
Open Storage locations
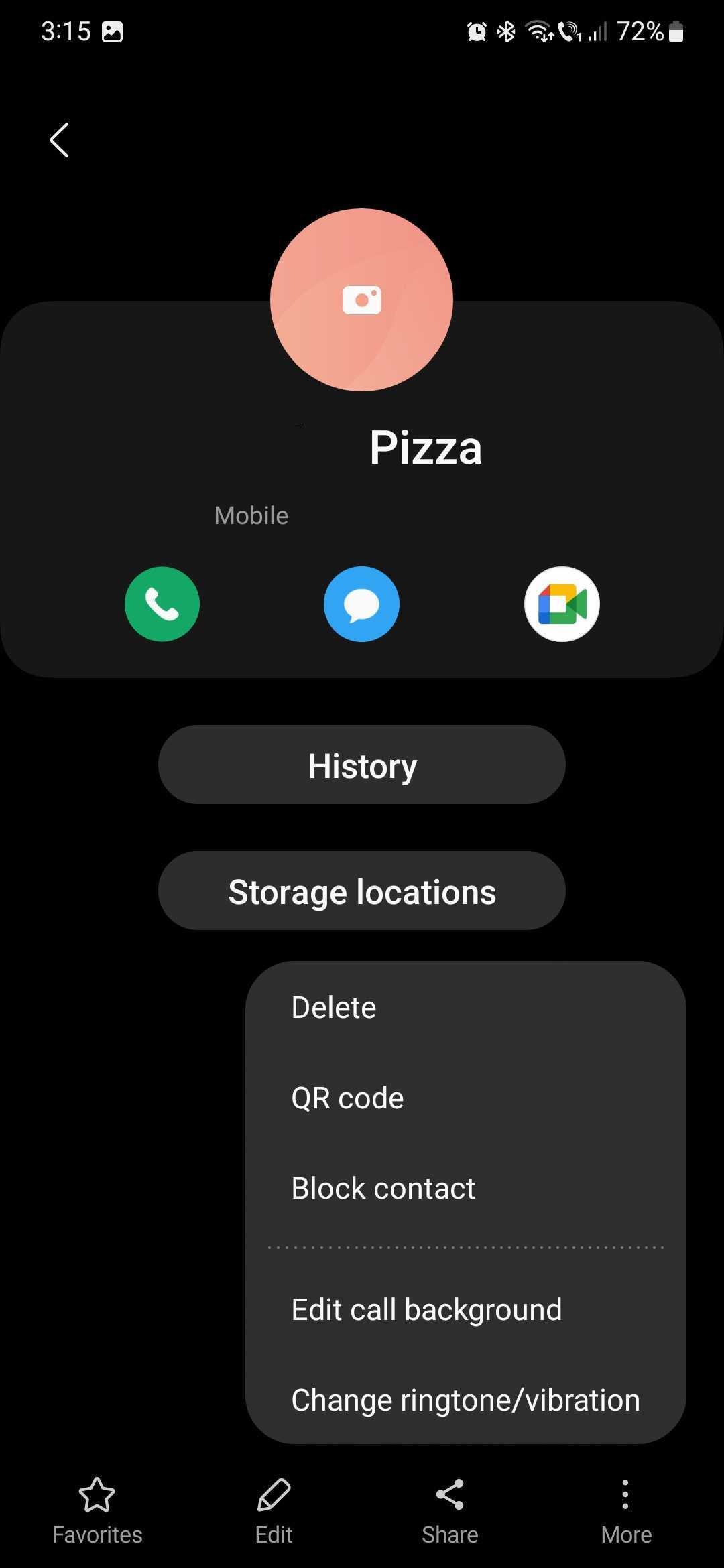(x=361, y=891)
